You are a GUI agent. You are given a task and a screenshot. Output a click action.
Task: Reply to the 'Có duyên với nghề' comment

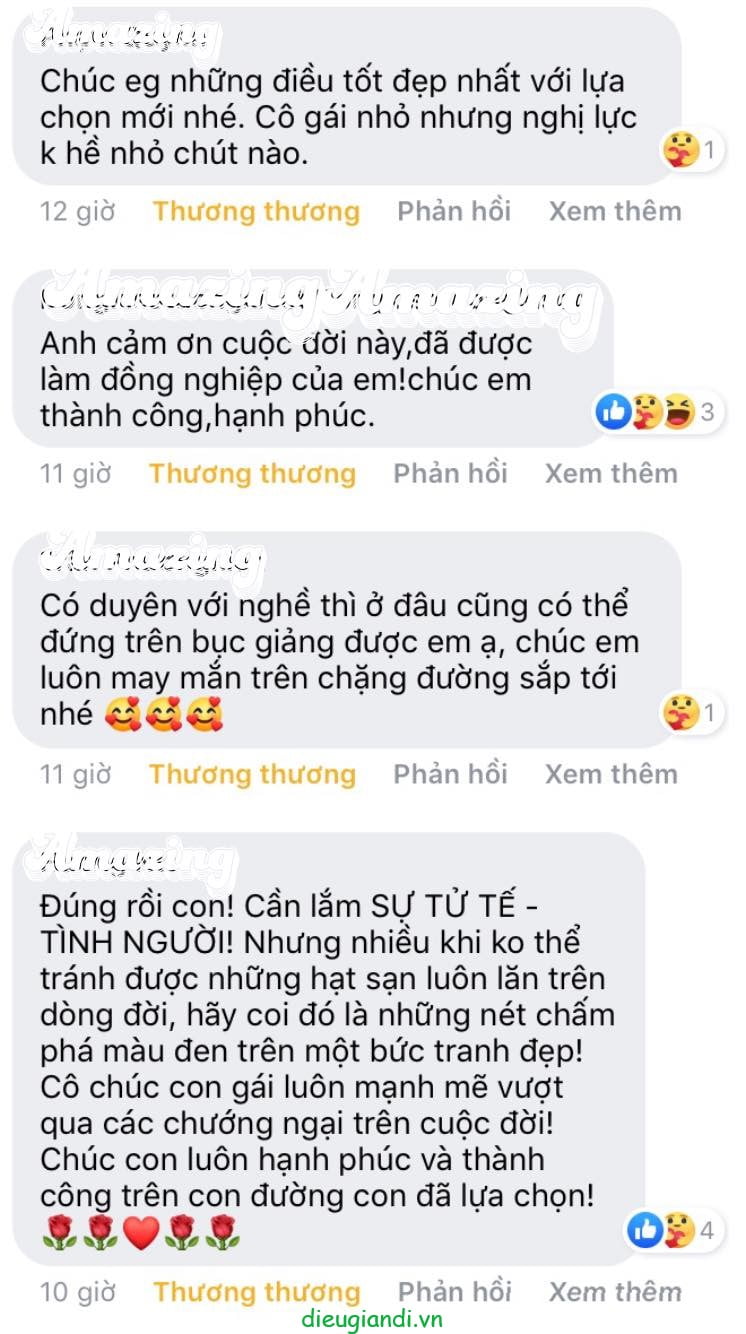click(450, 774)
